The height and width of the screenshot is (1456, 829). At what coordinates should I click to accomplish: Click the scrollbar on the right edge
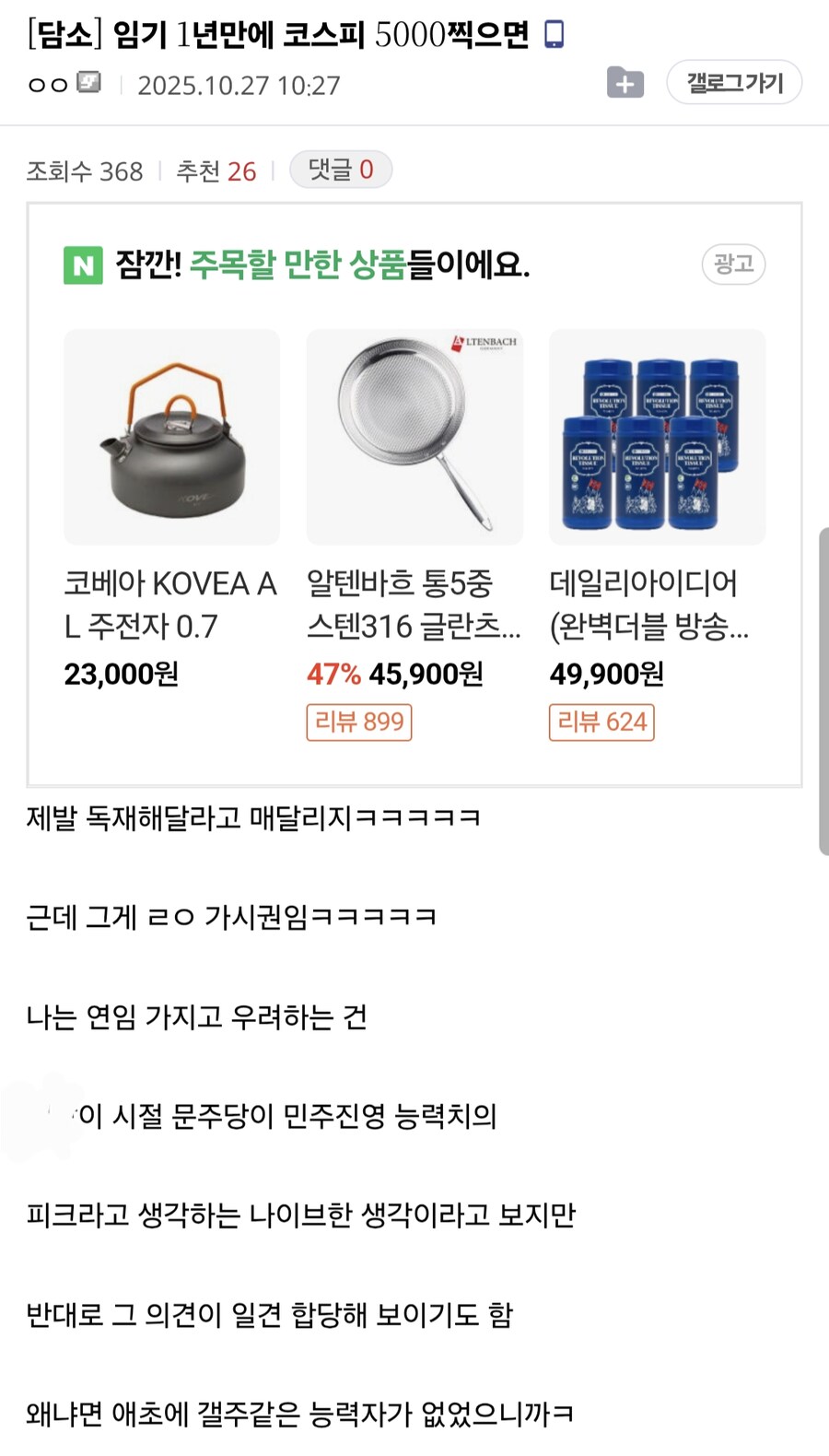tap(823, 691)
